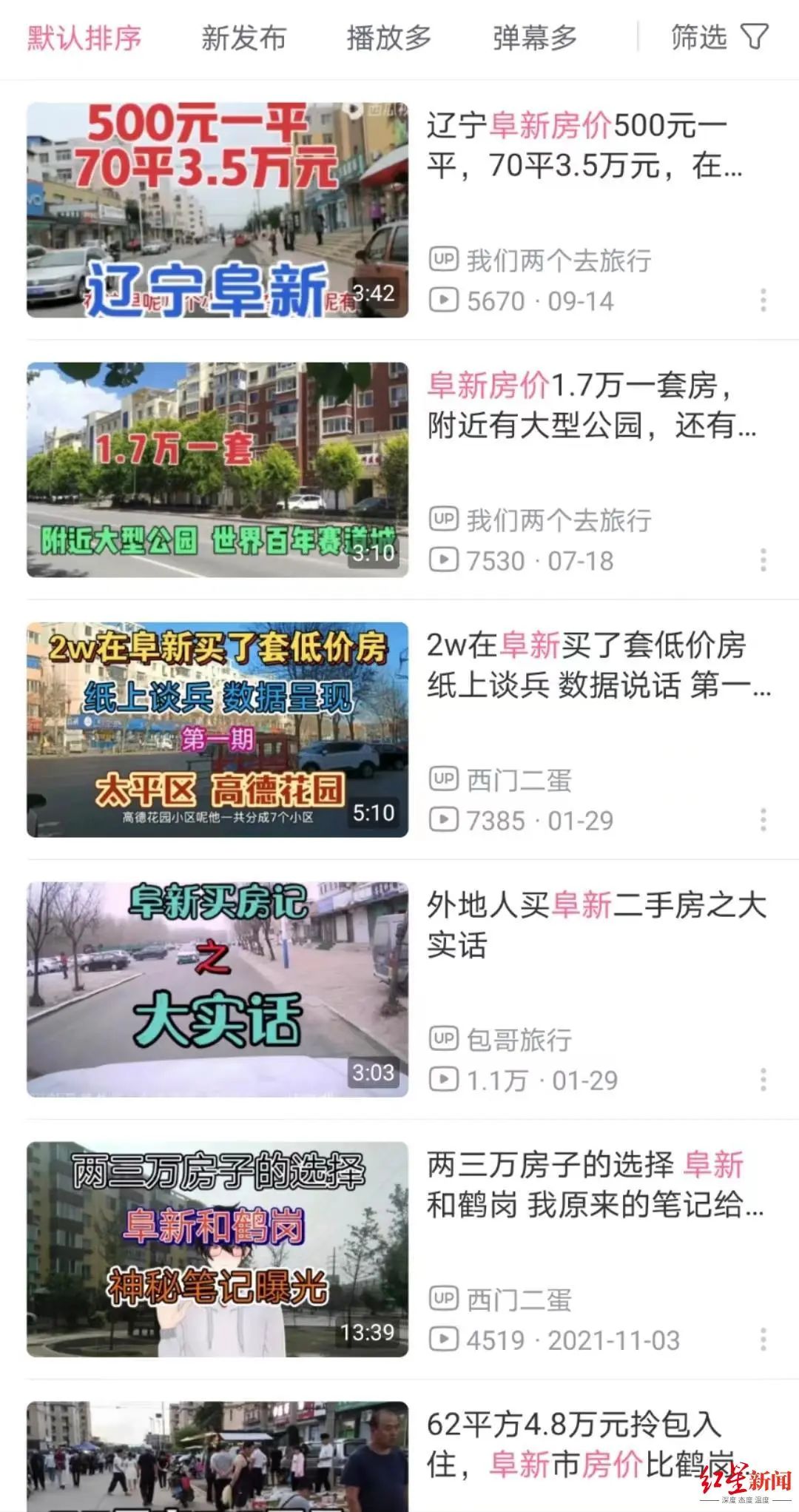Open the 筛选 filter options
This screenshot has height=1512, width=799.
pyautogui.click(x=719, y=37)
